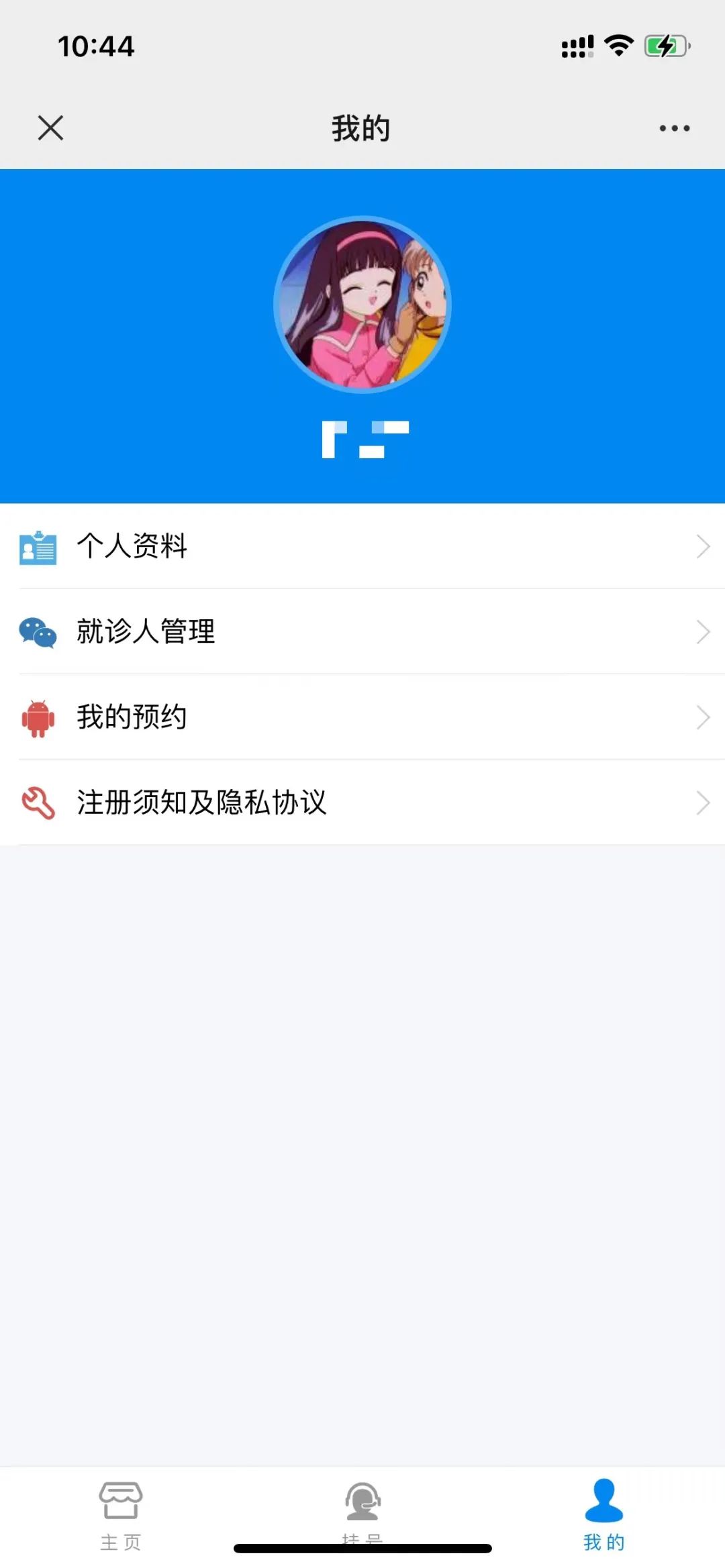
Task: Tap the profile avatar picture
Action: tap(362, 305)
